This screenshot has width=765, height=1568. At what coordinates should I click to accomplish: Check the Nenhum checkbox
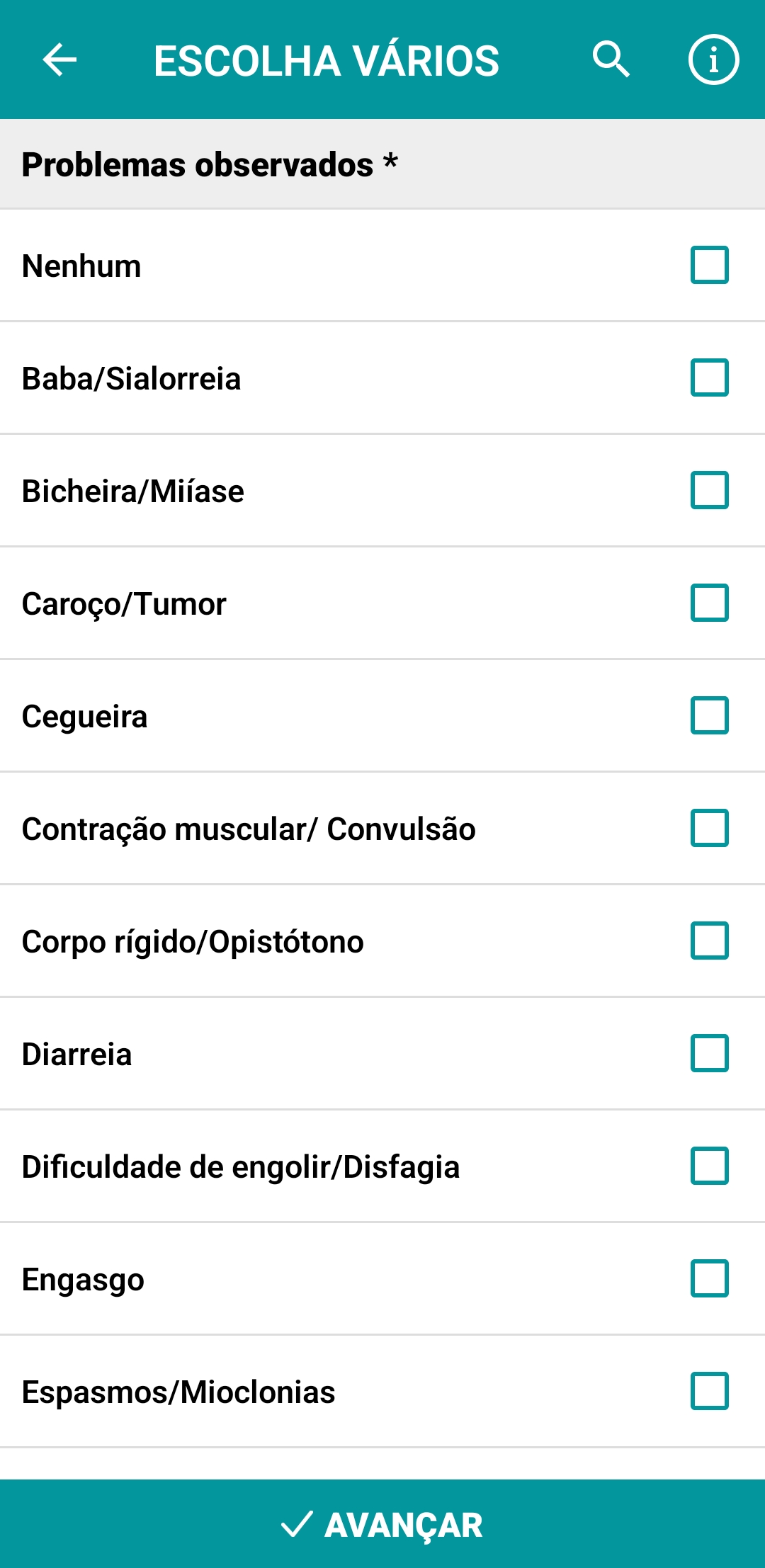point(709,266)
